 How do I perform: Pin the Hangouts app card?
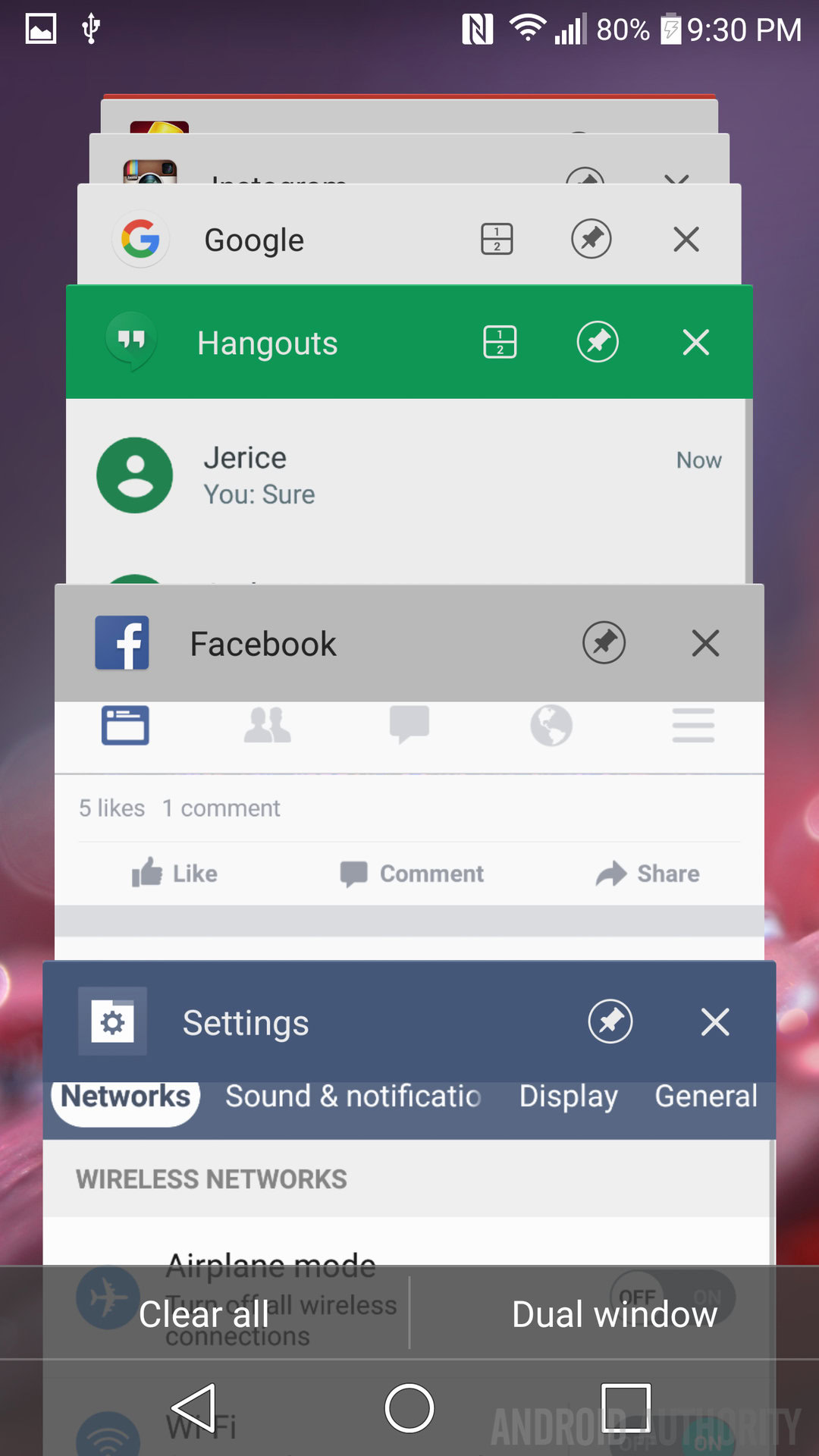click(598, 341)
